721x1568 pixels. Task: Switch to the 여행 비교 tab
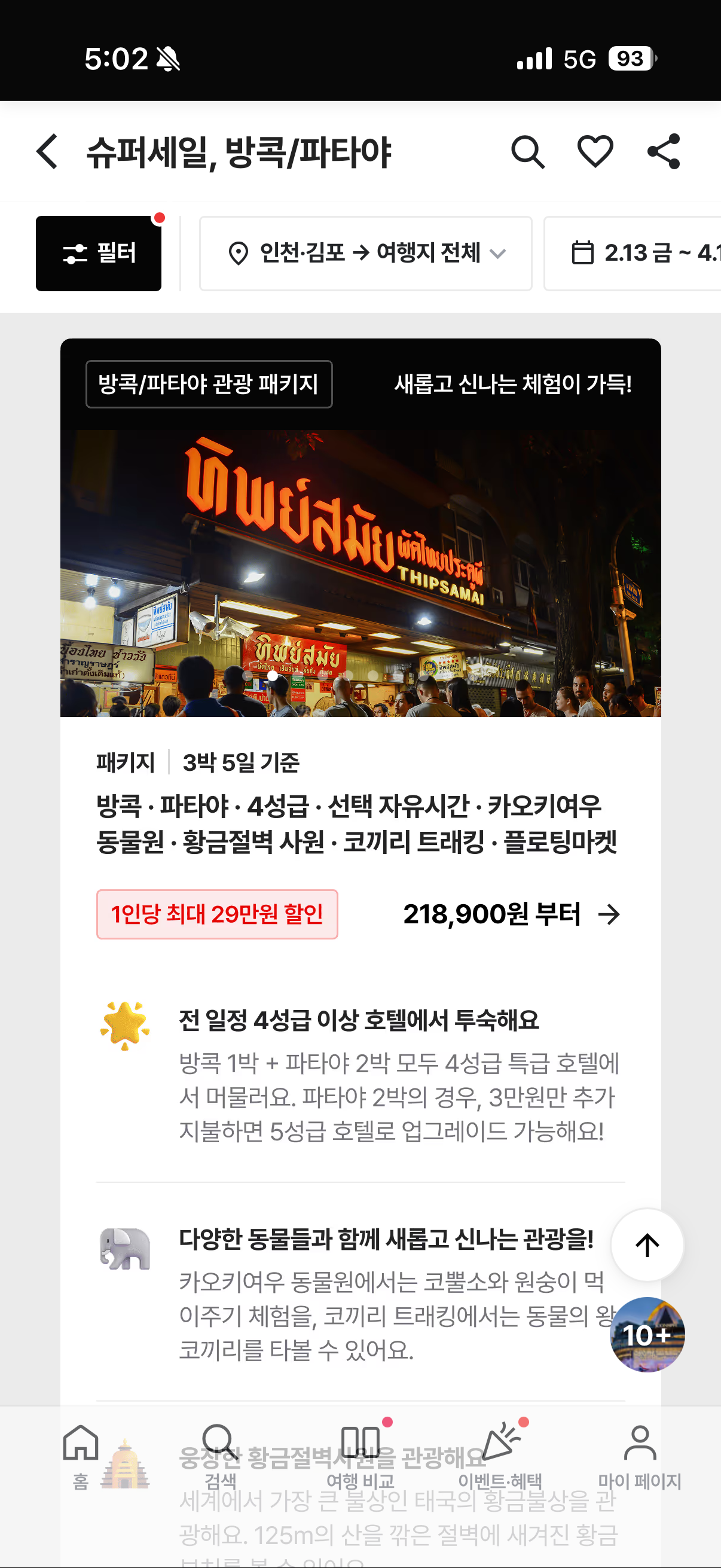pos(360,1456)
